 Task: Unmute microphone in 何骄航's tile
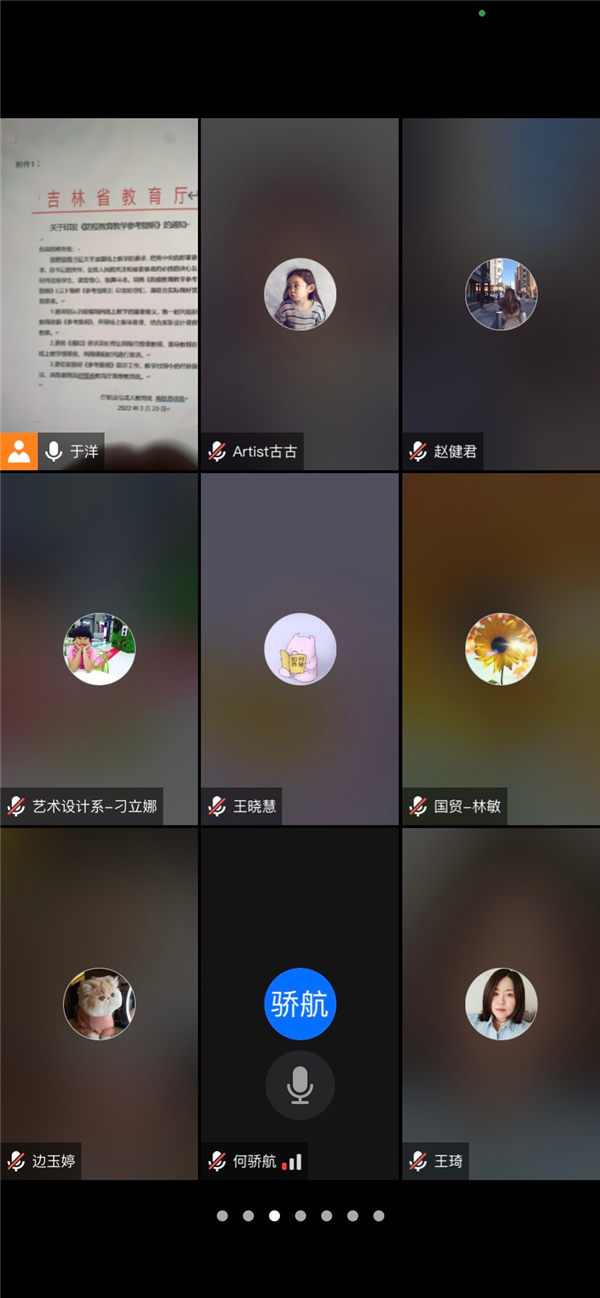point(300,1085)
